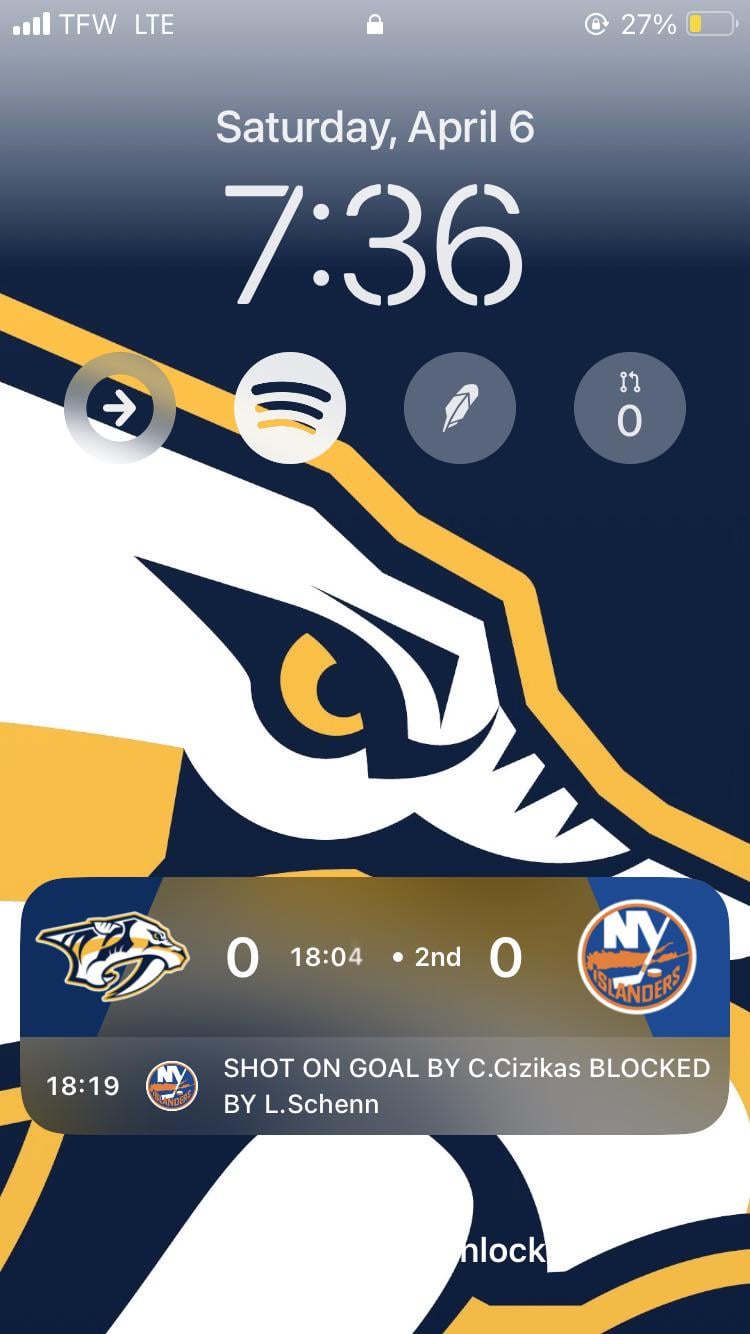Tap the date Saturday, April 6
The height and width of the screenshot is (1334, 750).
(375, 128)
